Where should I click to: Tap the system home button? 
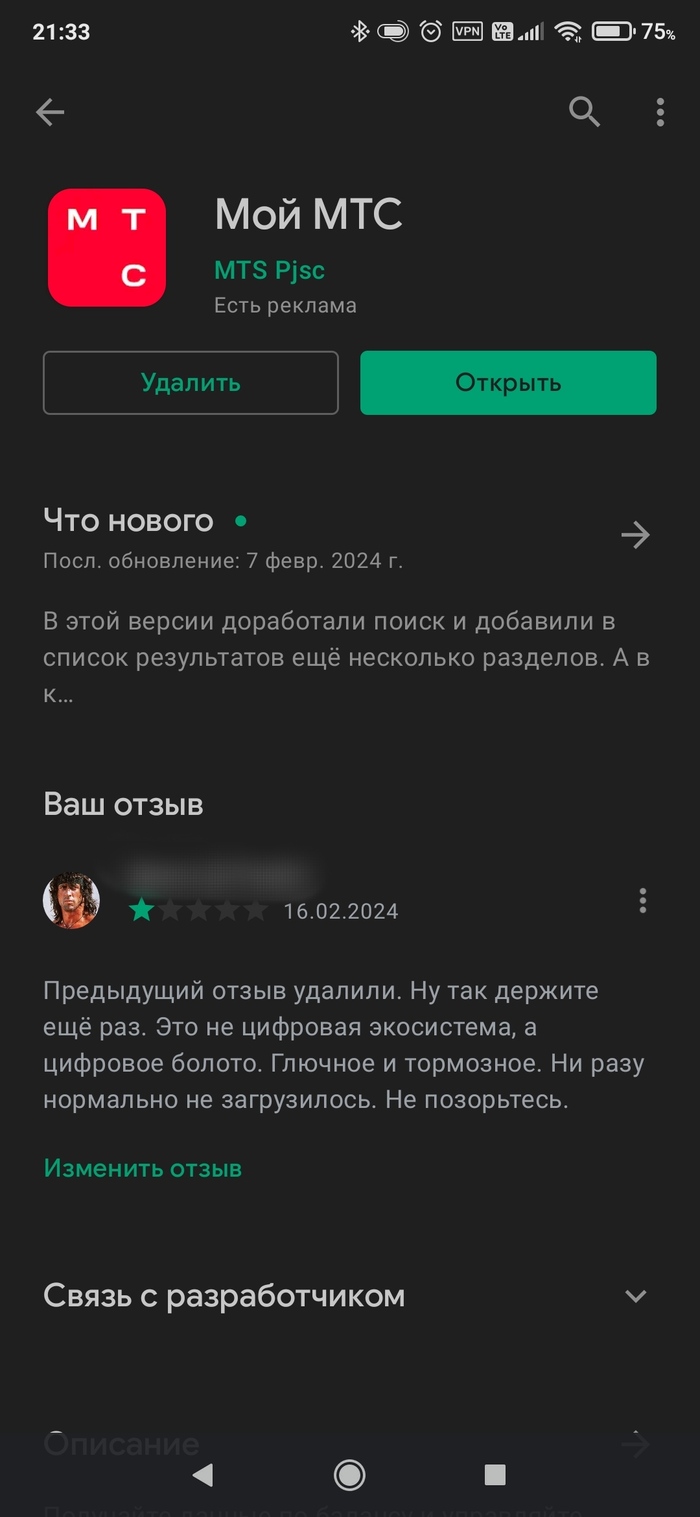coord(349,1474)
